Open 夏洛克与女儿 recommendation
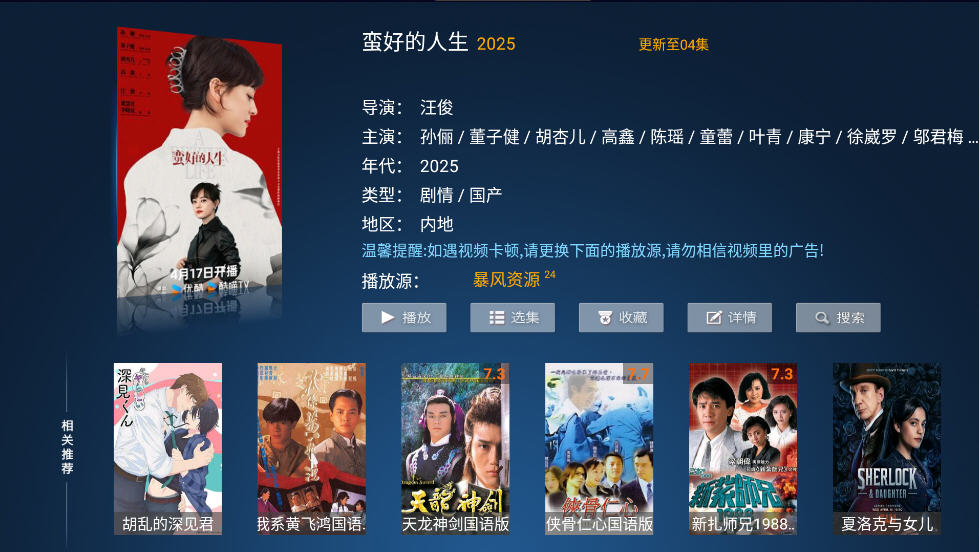 887,449
